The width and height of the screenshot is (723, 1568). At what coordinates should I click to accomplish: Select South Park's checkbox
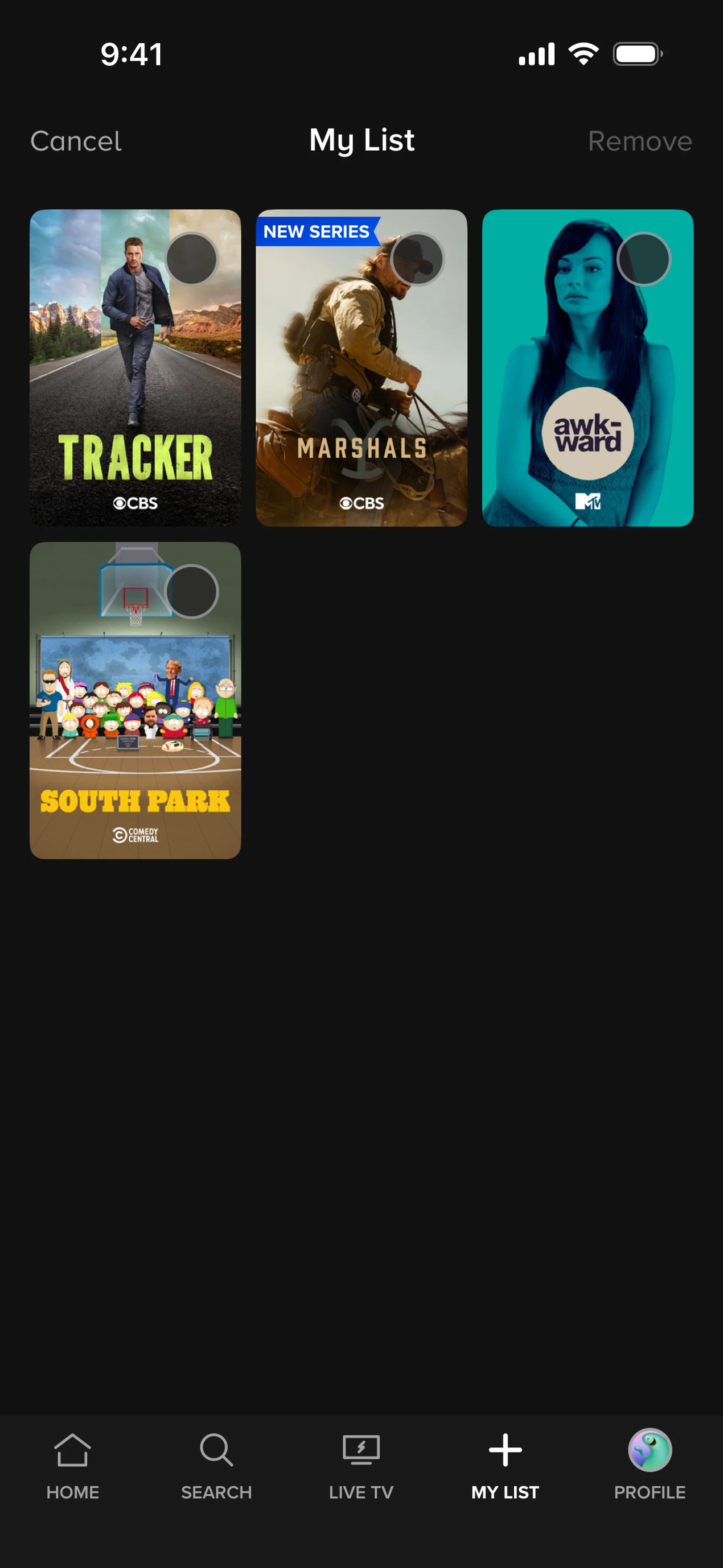tap(192, 591)
